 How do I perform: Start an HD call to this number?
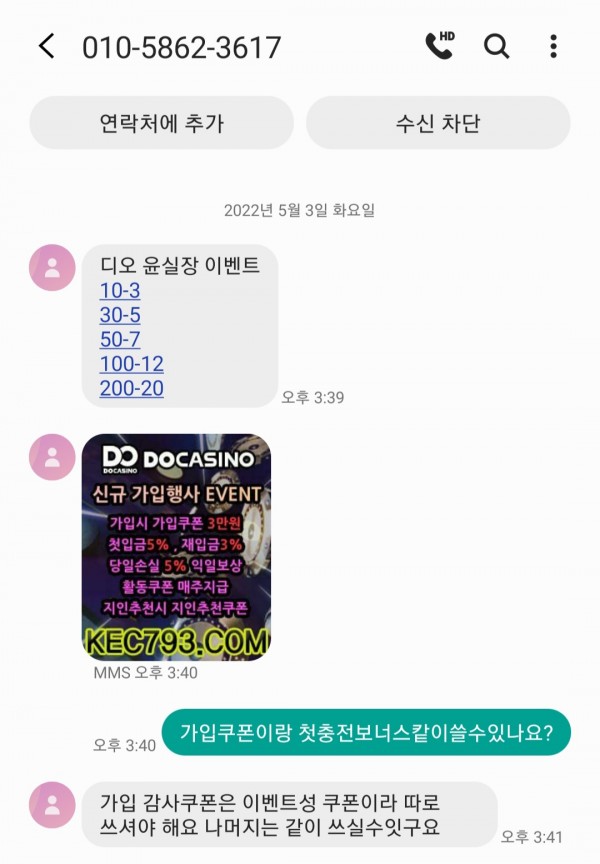tap(439, 45)
